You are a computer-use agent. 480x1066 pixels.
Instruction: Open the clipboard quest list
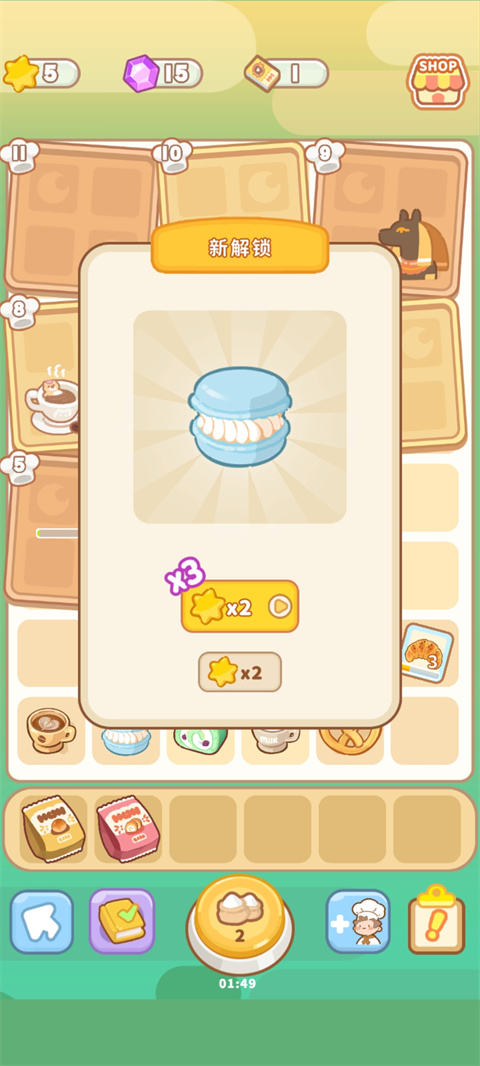click(436, 920)
